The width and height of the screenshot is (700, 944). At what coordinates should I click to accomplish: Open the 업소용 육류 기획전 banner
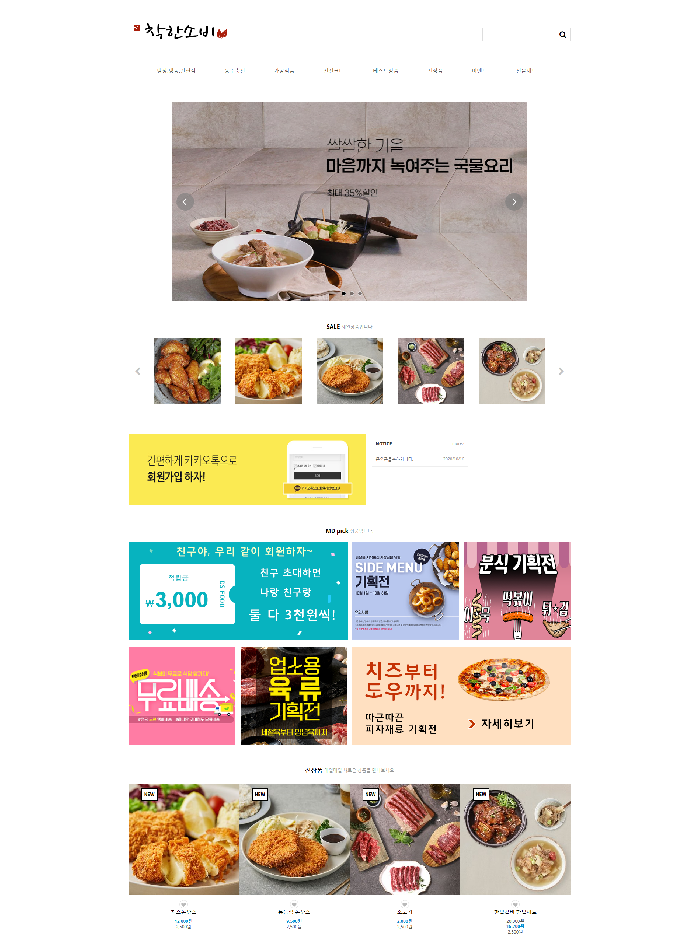tap(294, 696)
